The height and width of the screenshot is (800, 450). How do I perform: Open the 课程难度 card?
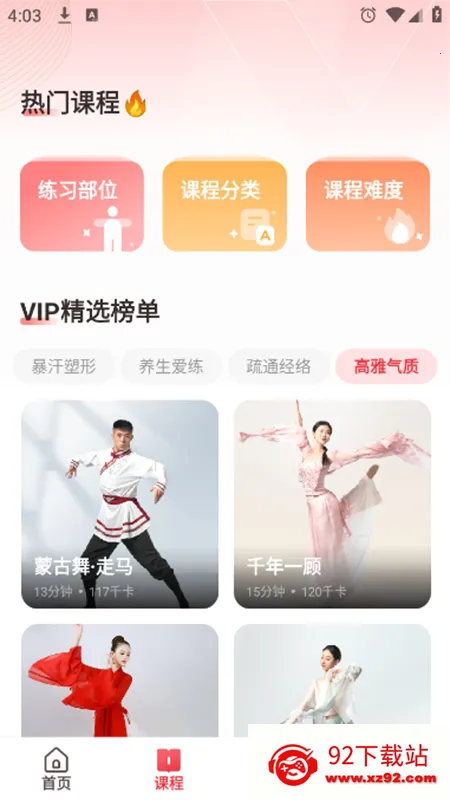click(x=368, y=205)
